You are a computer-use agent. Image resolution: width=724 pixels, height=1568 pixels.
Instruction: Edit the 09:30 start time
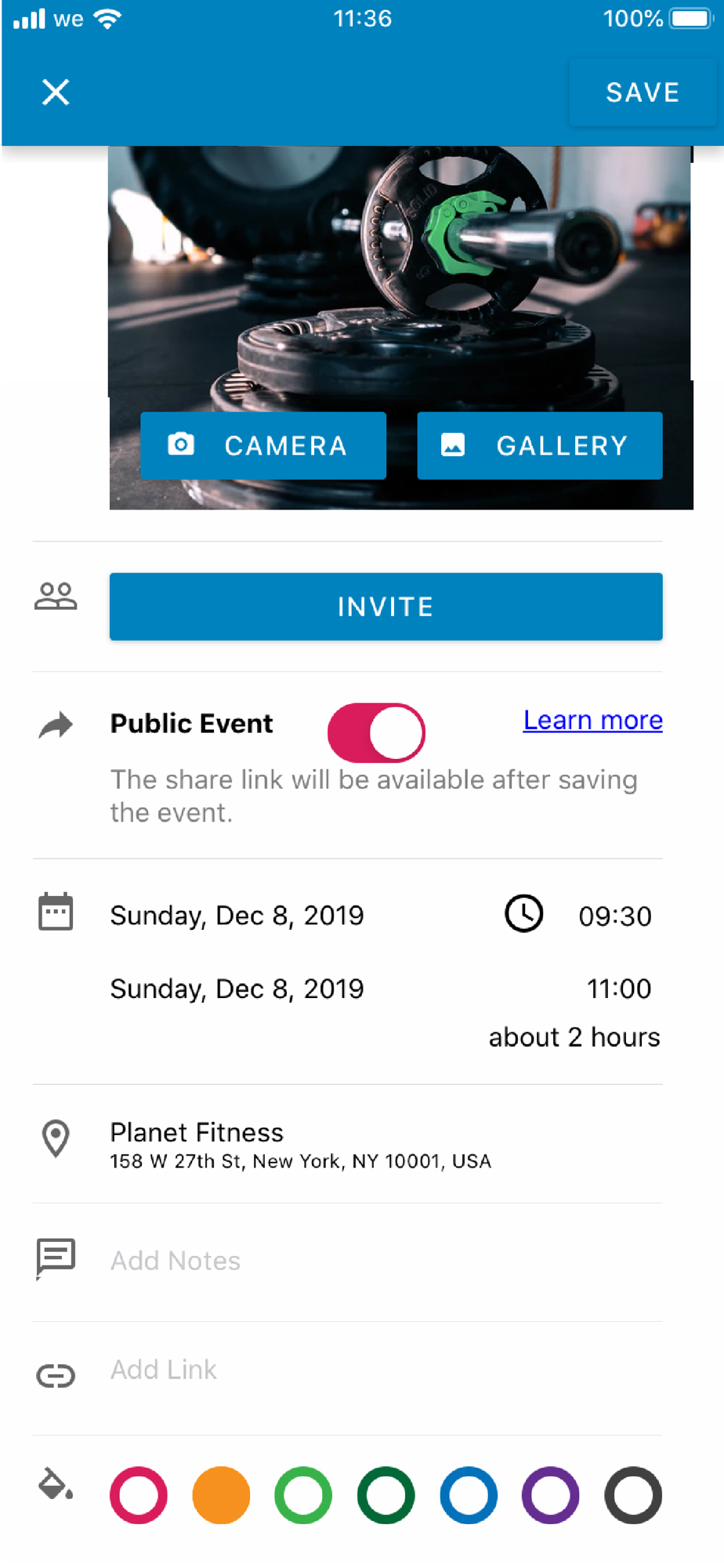click(x=615, y=916)
